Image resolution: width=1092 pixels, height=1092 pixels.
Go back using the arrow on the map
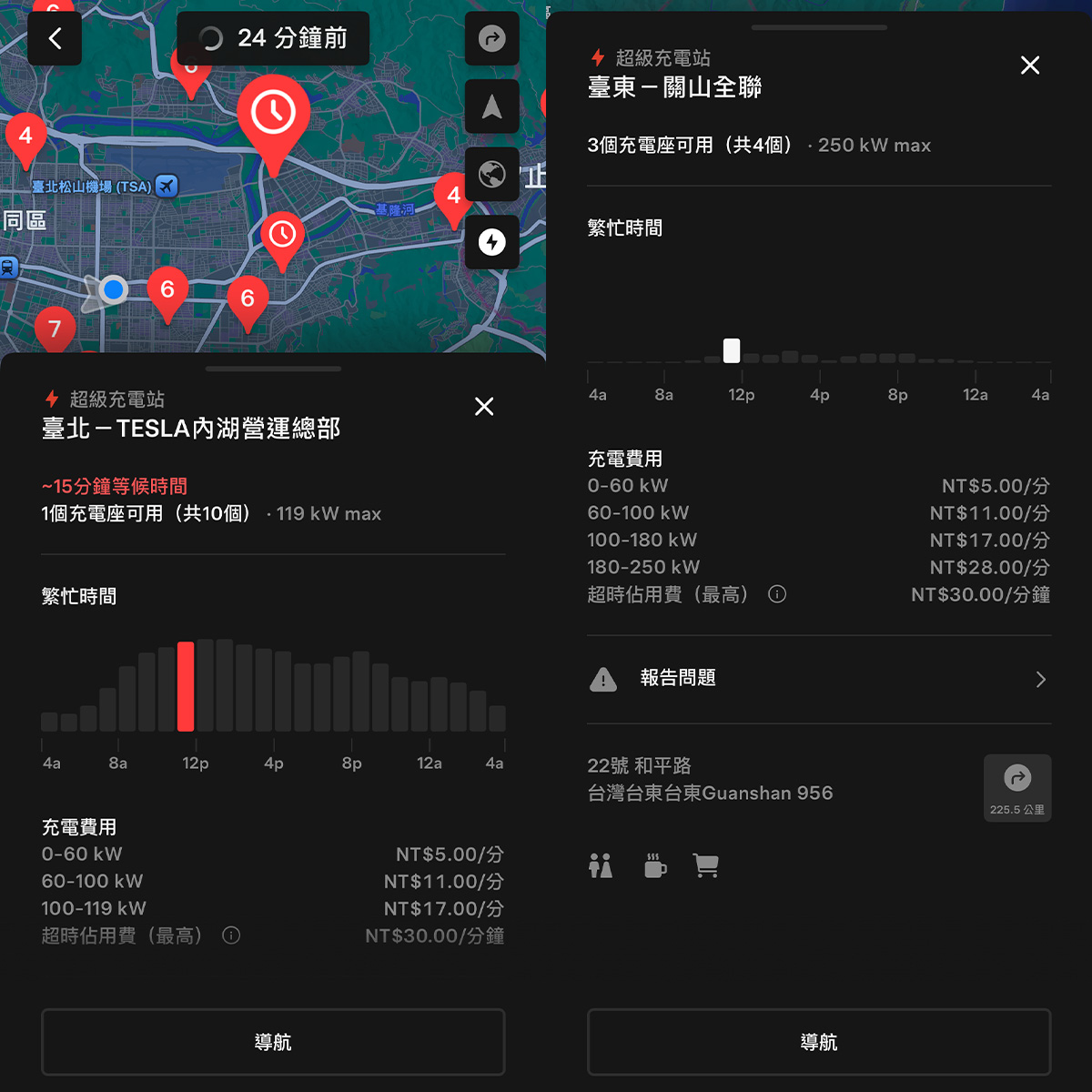pos(55,38)
